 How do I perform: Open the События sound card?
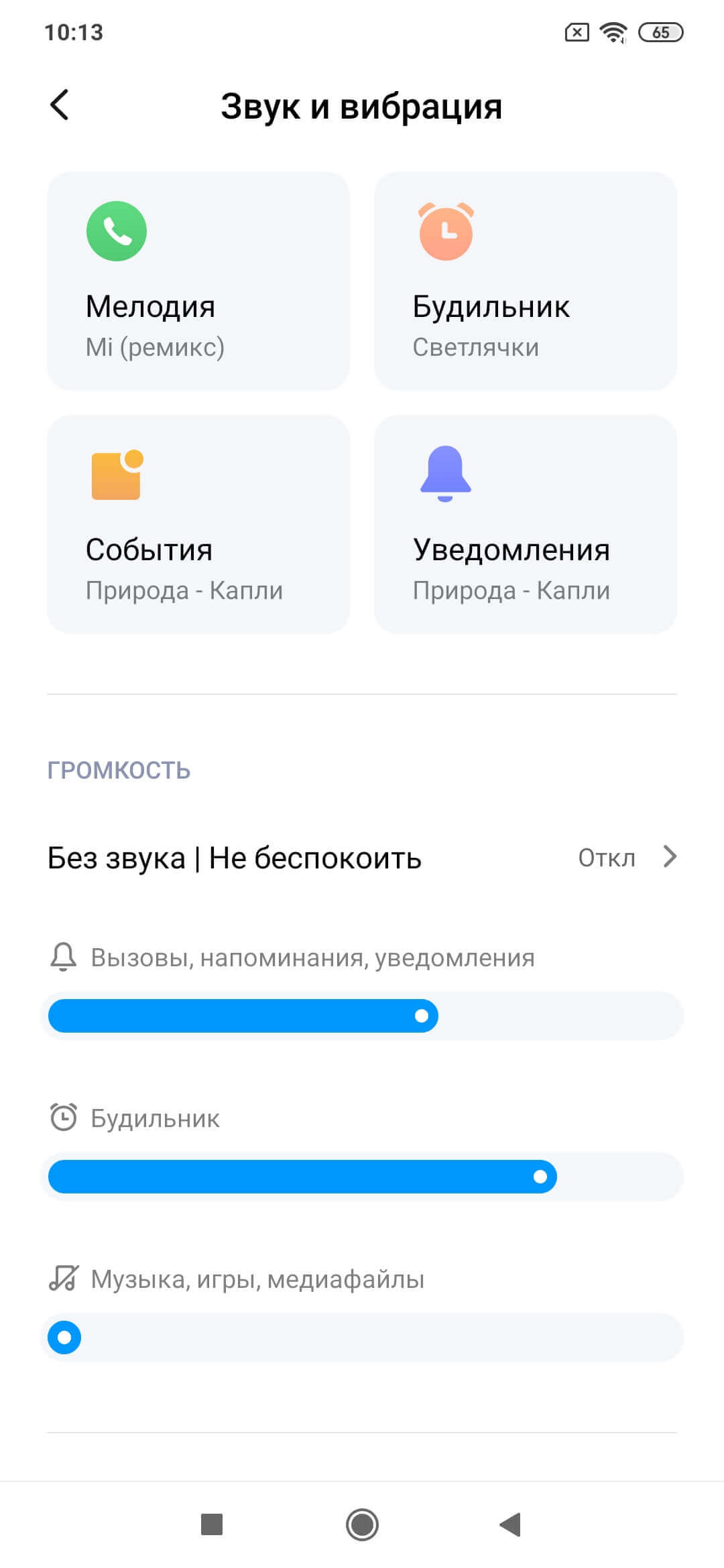[x=198, y=524]
